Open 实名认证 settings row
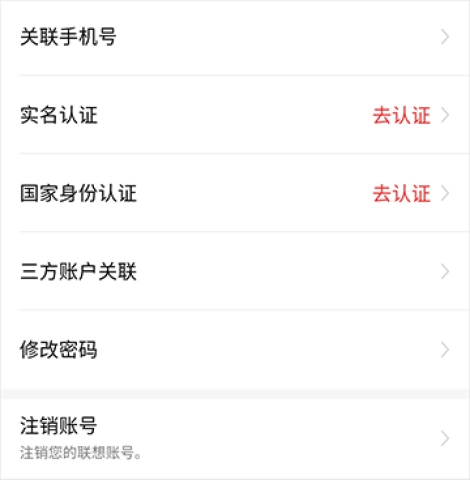Viewport: 470px width, 480px height. [235, 115]
